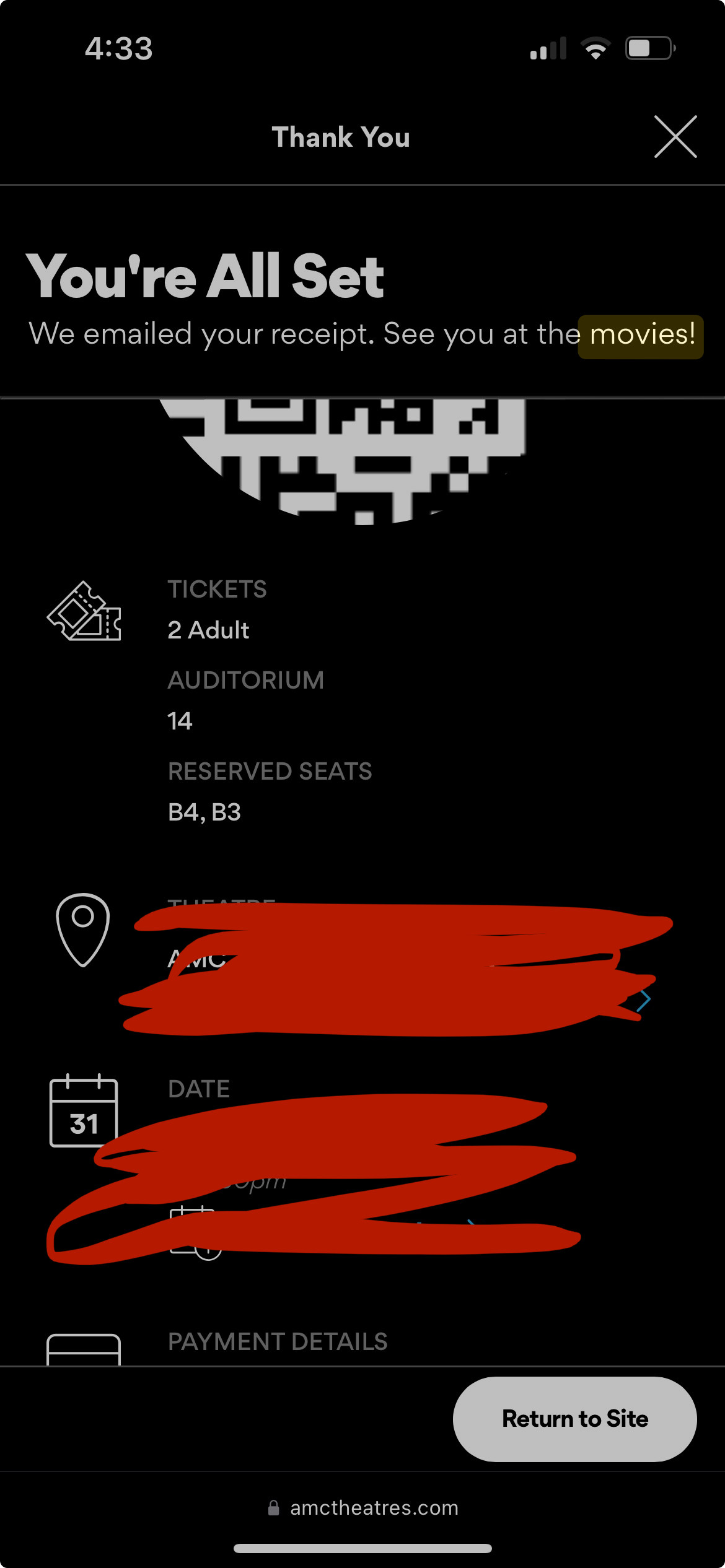Open theatre details via the chevron
This screenshot has height=1568, width=725.
pos(644,1000)
